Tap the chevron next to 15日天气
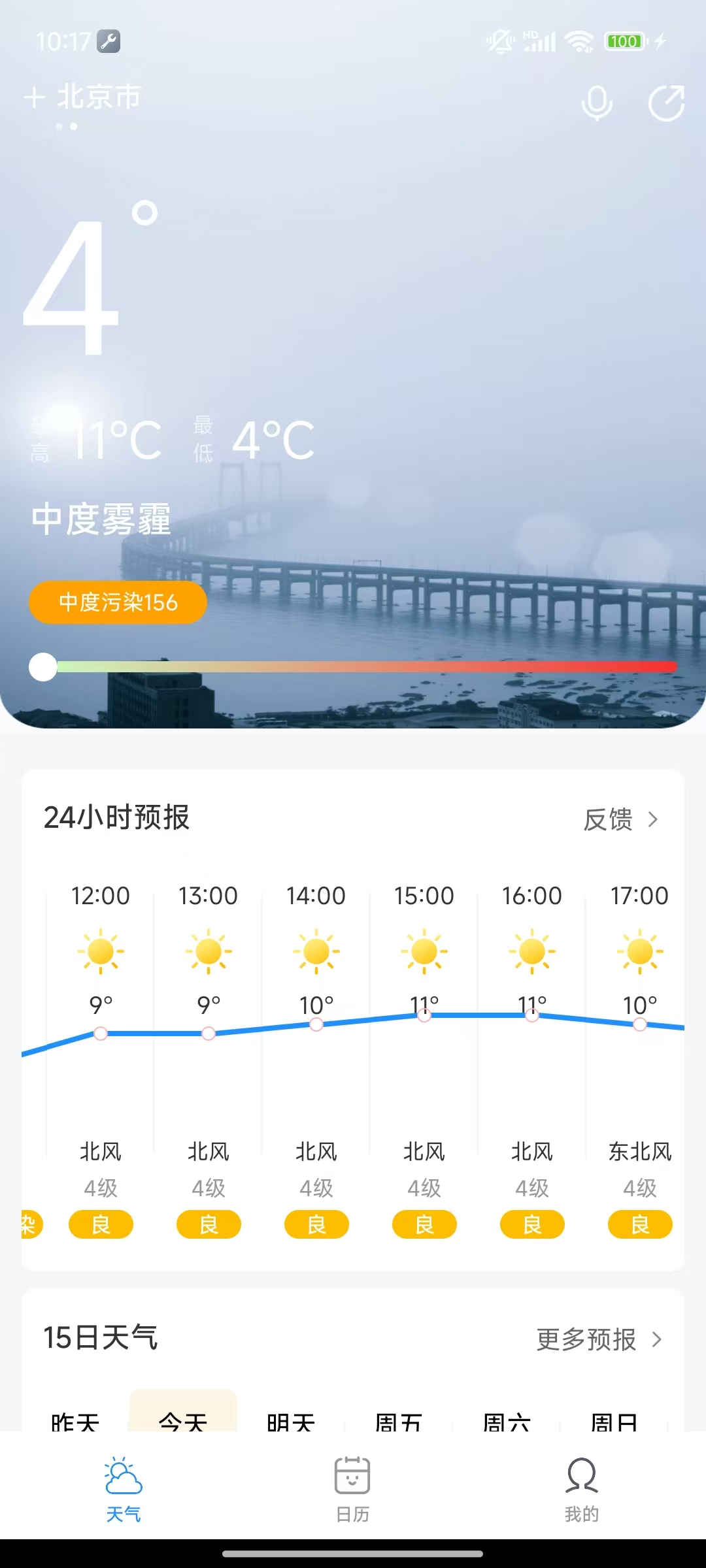Screen dimensions: 706x1568 point(658,1339)
